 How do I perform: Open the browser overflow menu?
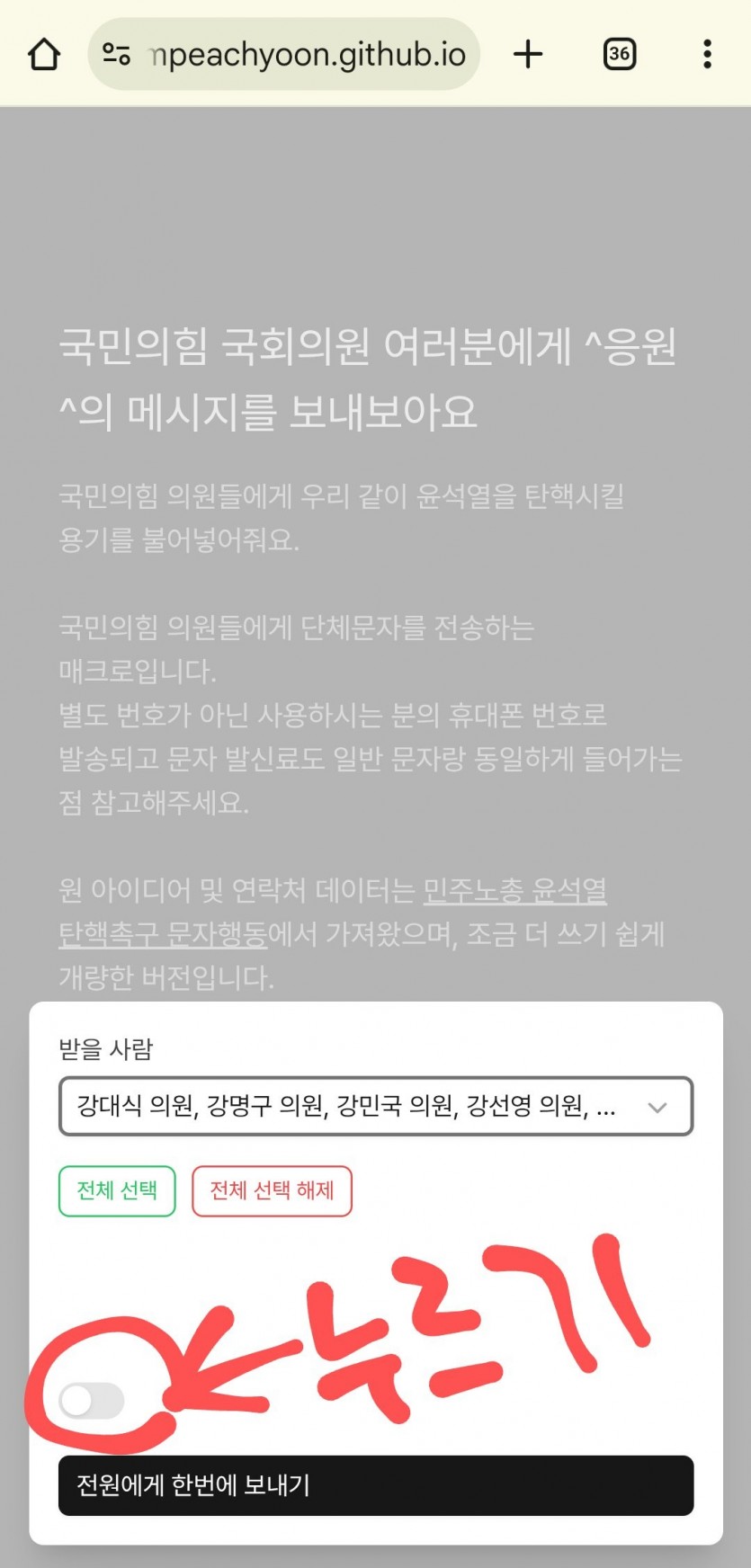click(x=707, y=54)
